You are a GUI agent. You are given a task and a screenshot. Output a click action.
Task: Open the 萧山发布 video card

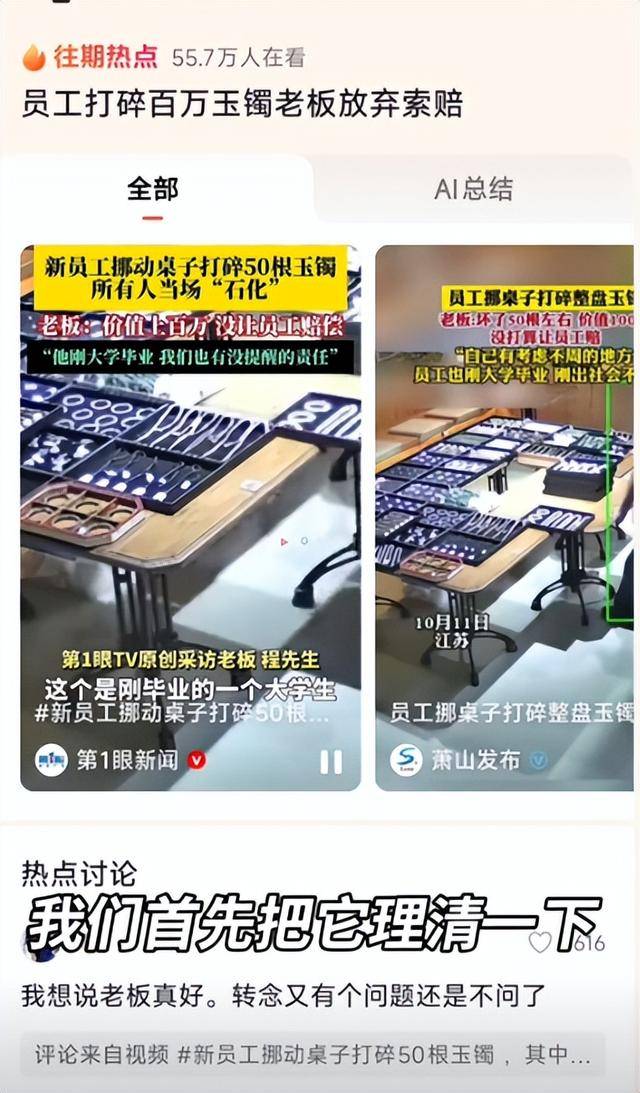(x=505, y=500)
